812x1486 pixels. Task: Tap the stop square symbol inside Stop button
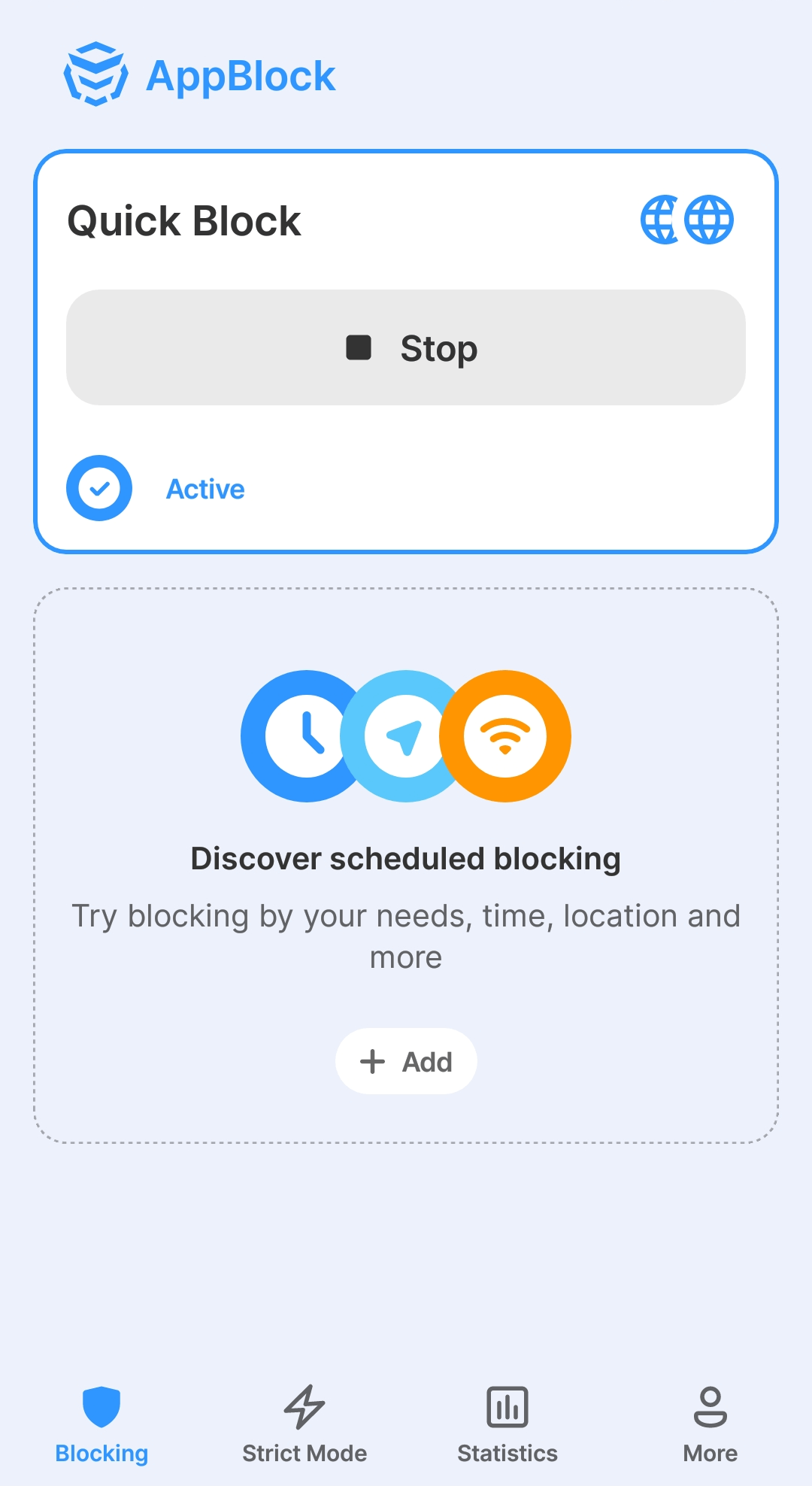pyautogui.click(x=359, y=347)
